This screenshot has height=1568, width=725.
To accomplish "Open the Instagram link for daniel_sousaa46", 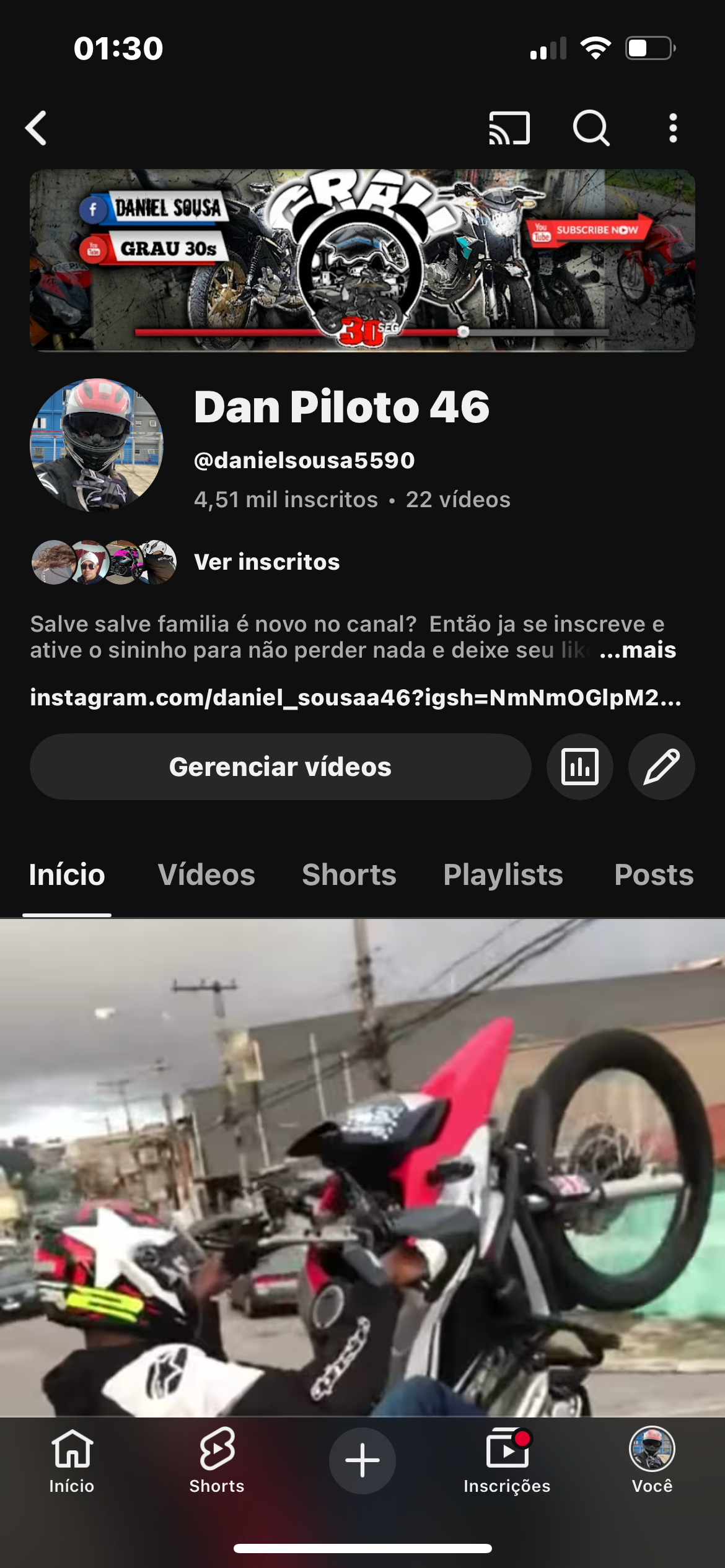I will tap(355, 698).
